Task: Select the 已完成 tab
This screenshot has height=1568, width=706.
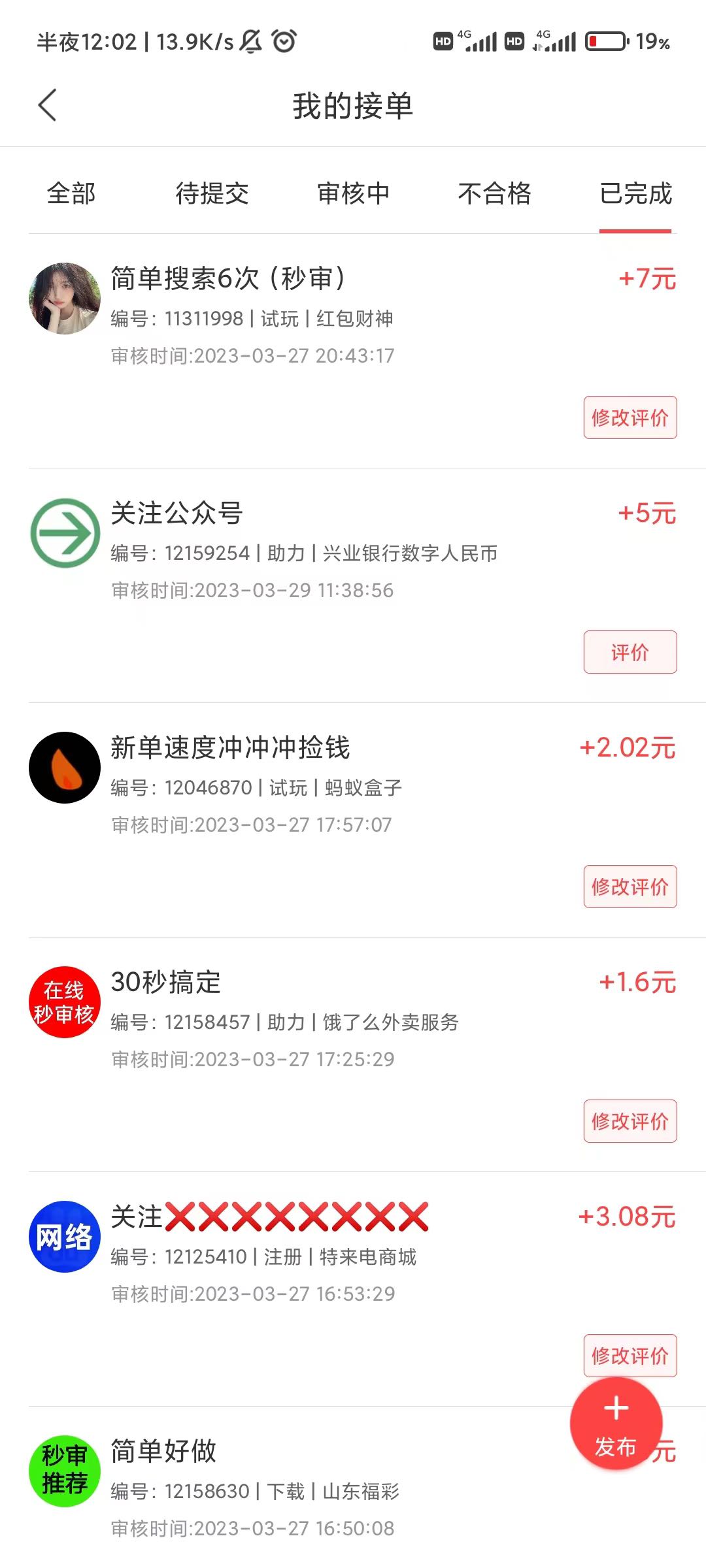Action: [x=635, y=193]
